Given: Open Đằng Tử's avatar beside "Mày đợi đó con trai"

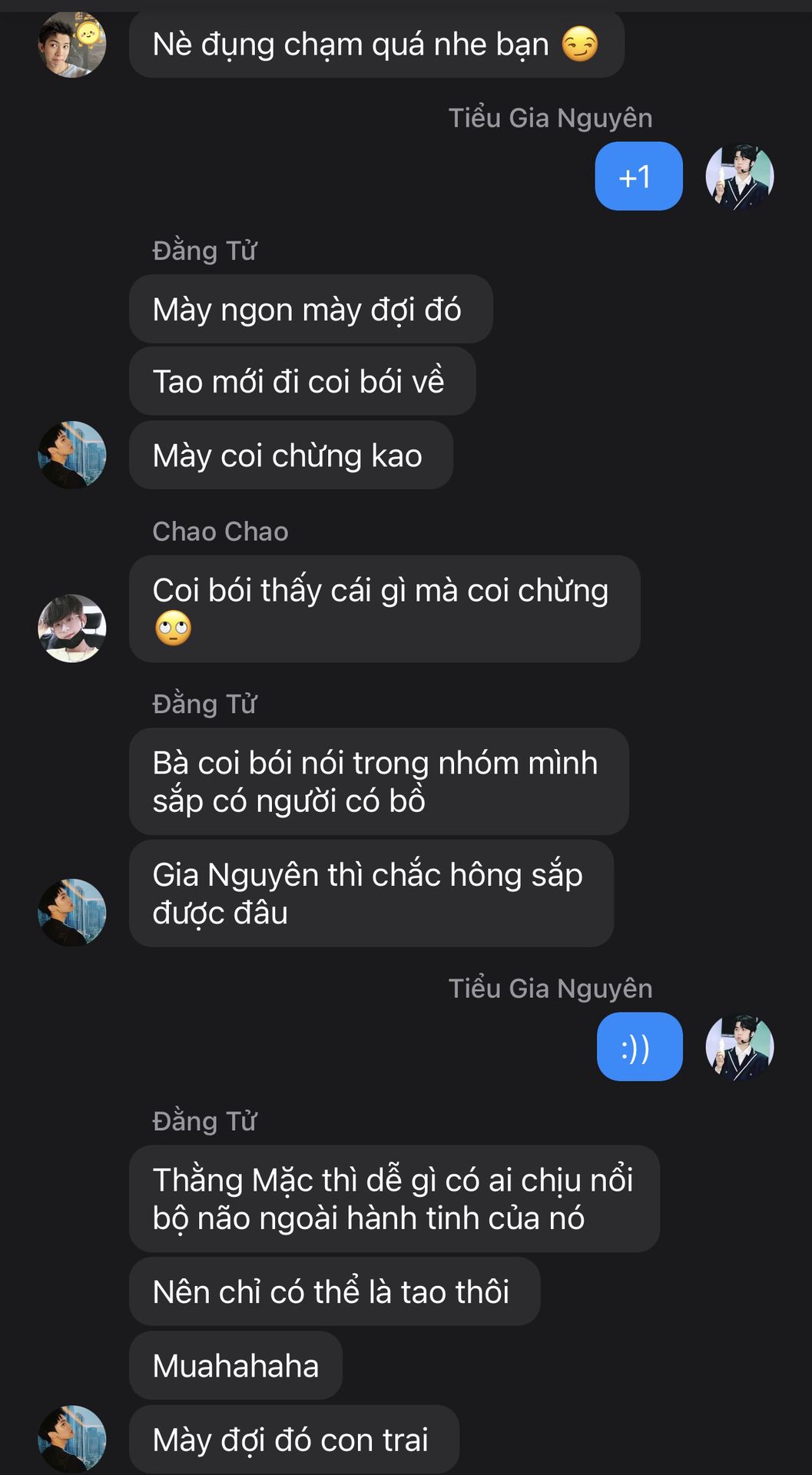Looking at the screenshot, I should [72, 1439].
